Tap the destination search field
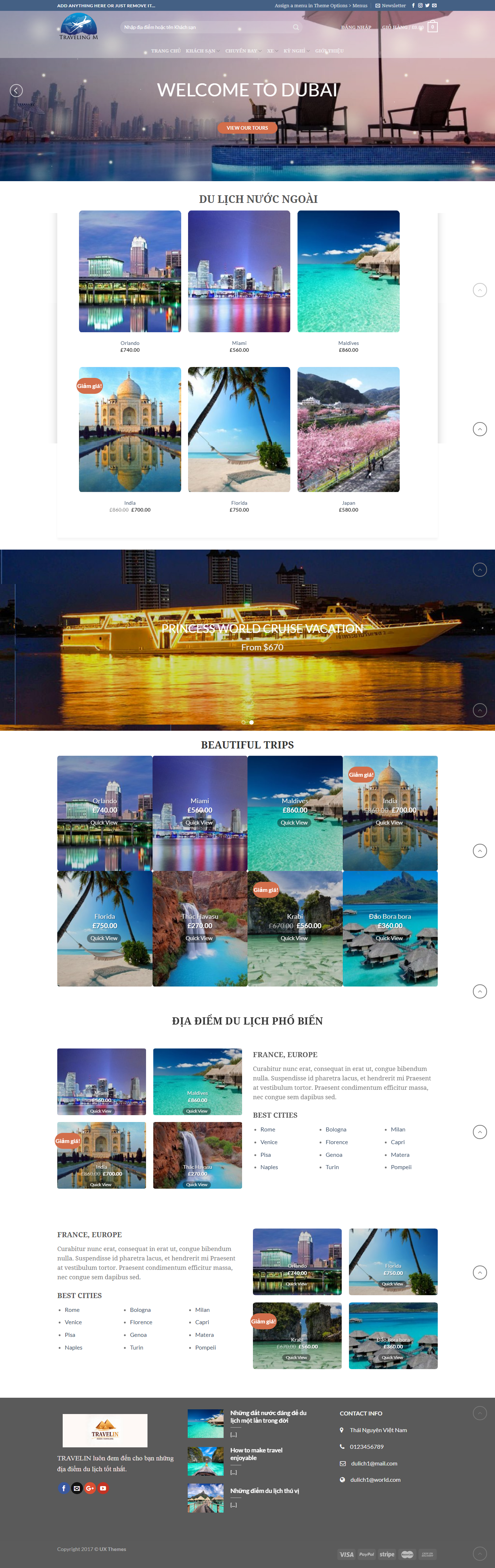Screen dimensions: 495x1568 (207, 28)
